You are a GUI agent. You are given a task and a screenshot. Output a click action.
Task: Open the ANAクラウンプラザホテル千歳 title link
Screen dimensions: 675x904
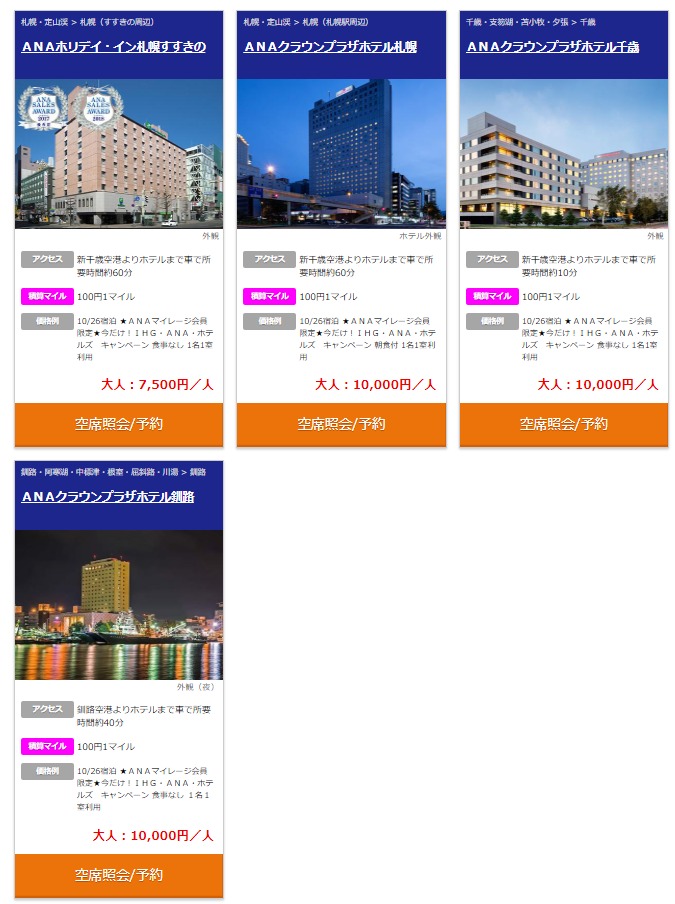[552, 46]
